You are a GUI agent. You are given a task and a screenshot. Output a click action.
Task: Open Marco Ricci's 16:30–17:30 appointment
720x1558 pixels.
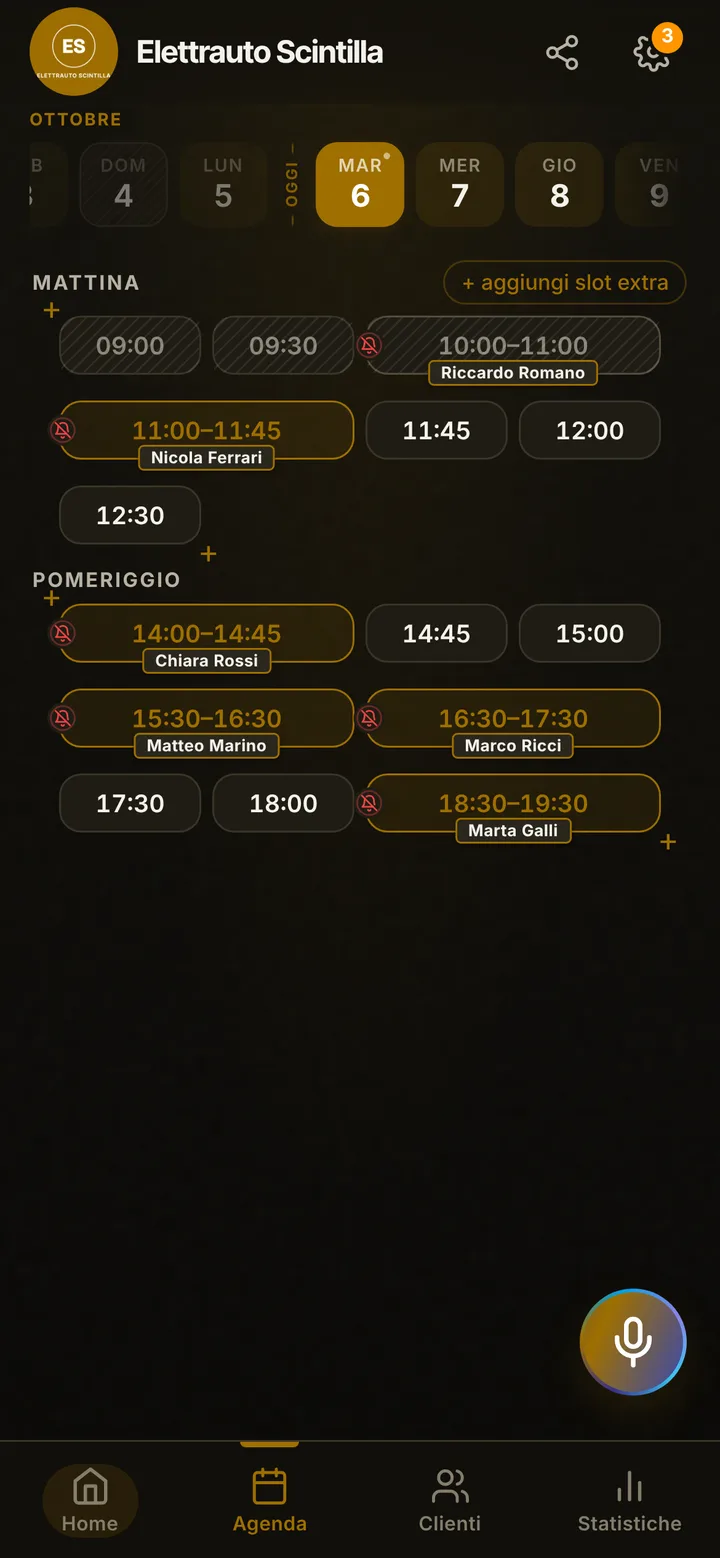[x=513, y=720]
